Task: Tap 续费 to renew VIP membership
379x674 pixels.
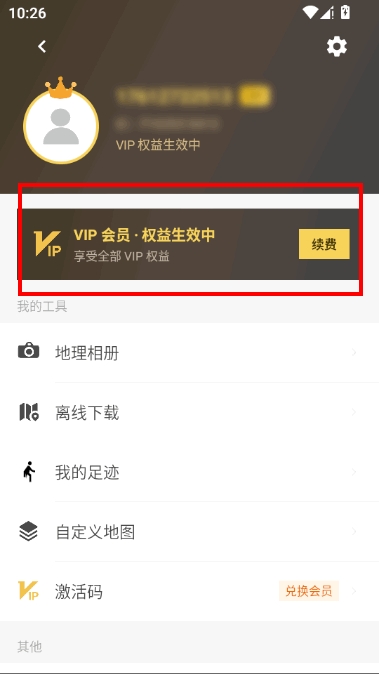Action: click(324, 244)
